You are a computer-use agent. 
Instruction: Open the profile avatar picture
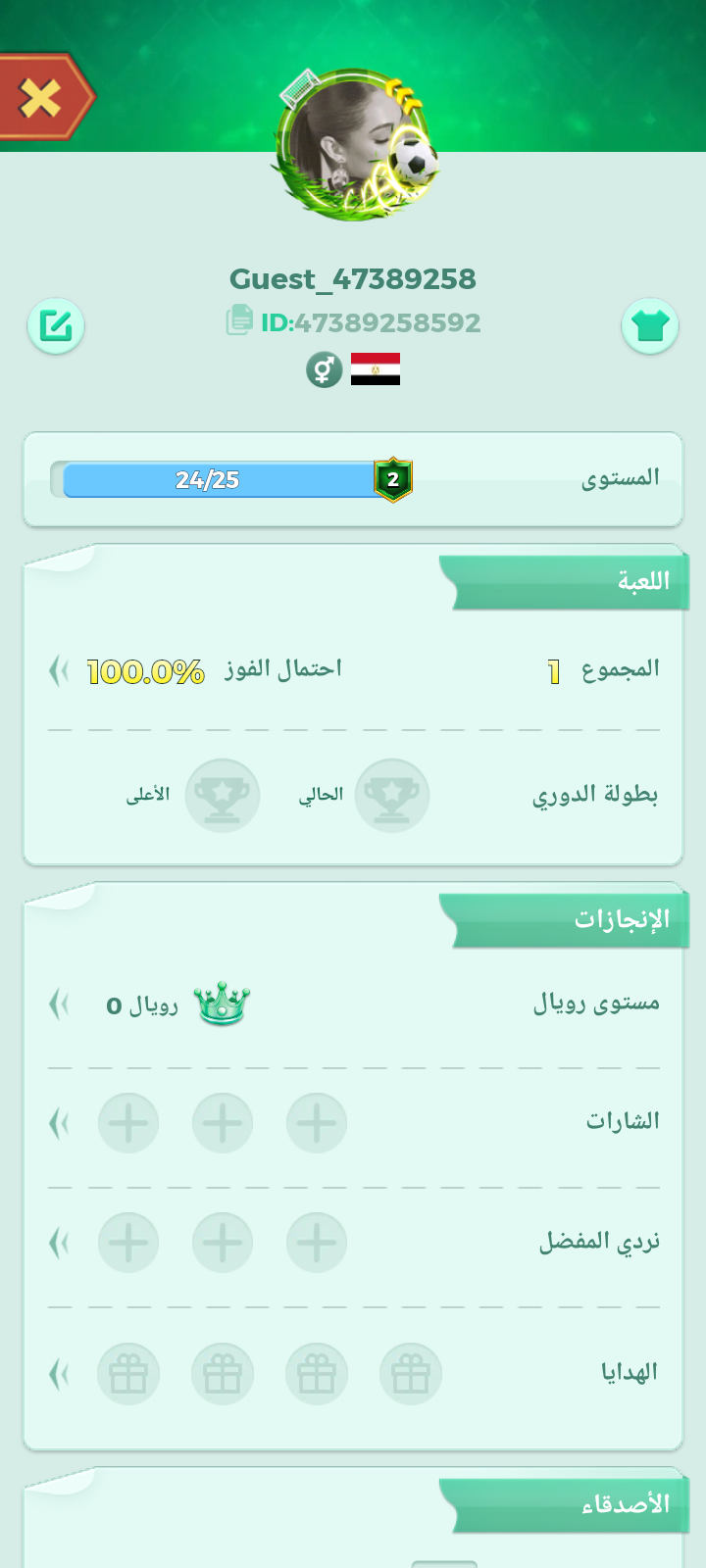(x=353, y=147)
